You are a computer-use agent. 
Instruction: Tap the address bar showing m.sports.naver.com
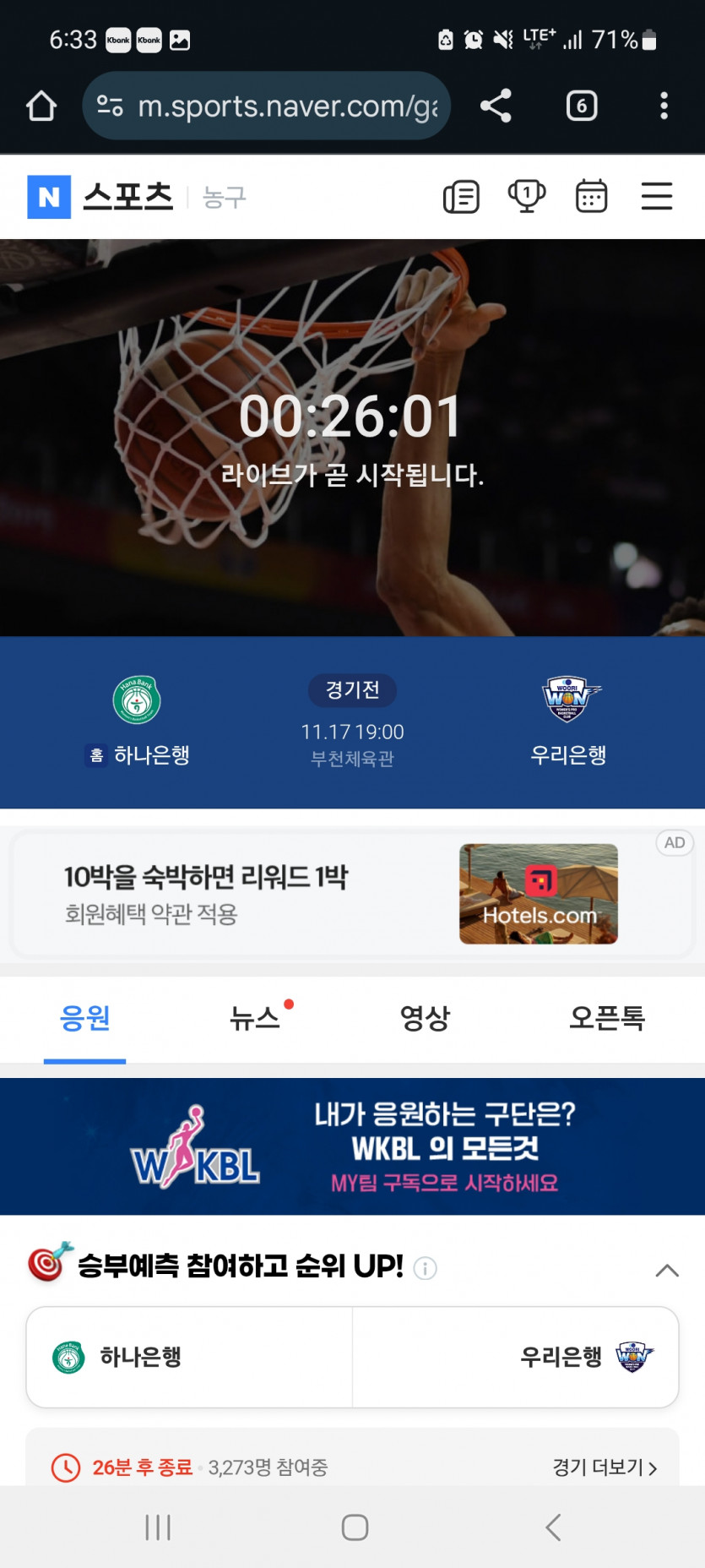[x=279, y=106]
